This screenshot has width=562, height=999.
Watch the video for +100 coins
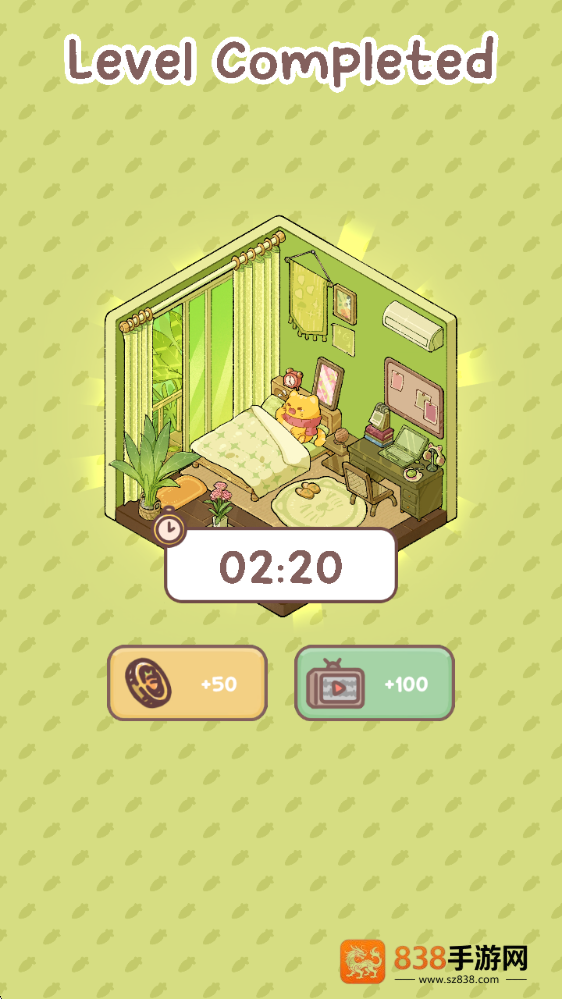pos(375,683)
